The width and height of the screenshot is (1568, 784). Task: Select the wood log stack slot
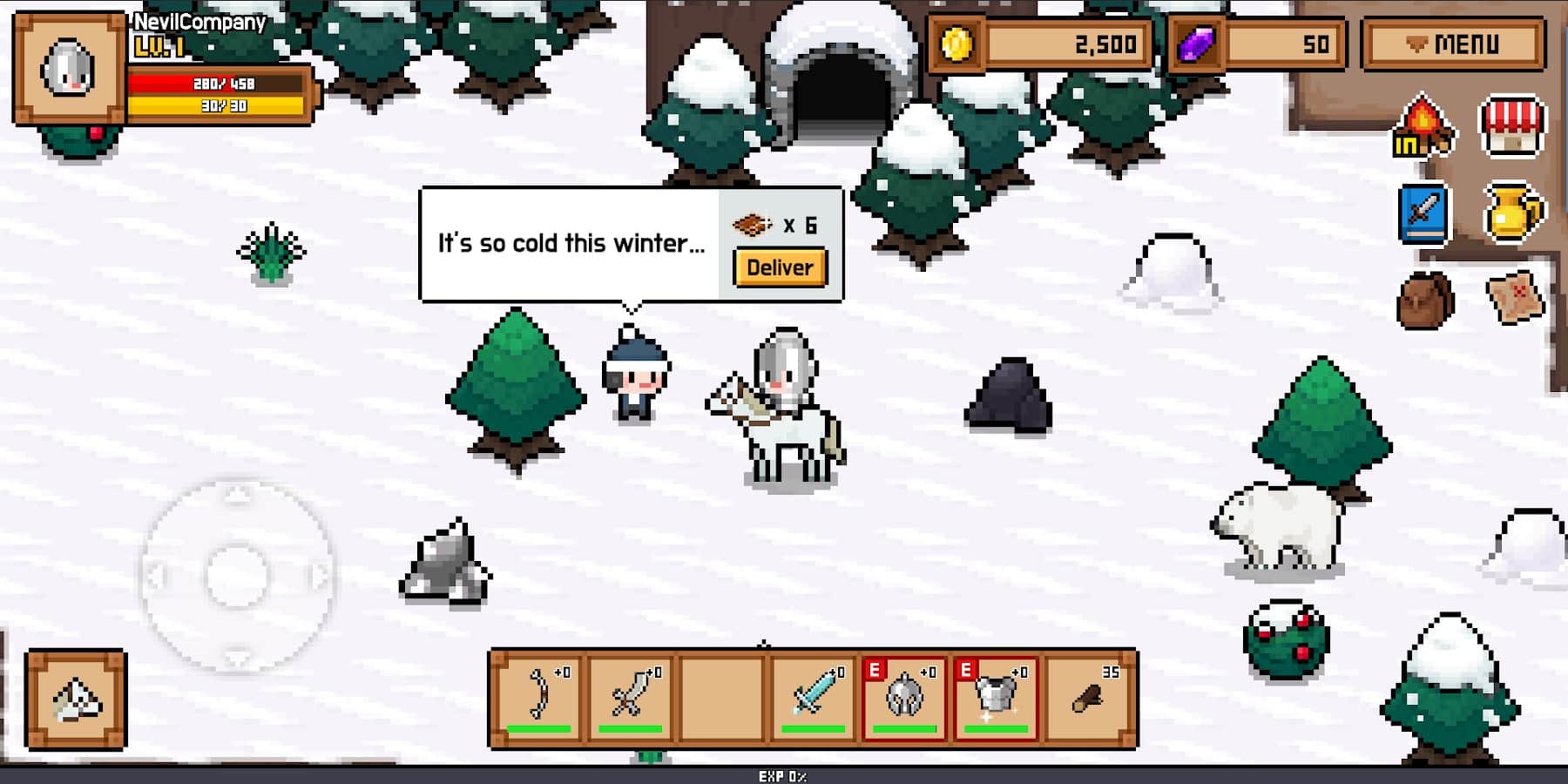click(1088, 699)
